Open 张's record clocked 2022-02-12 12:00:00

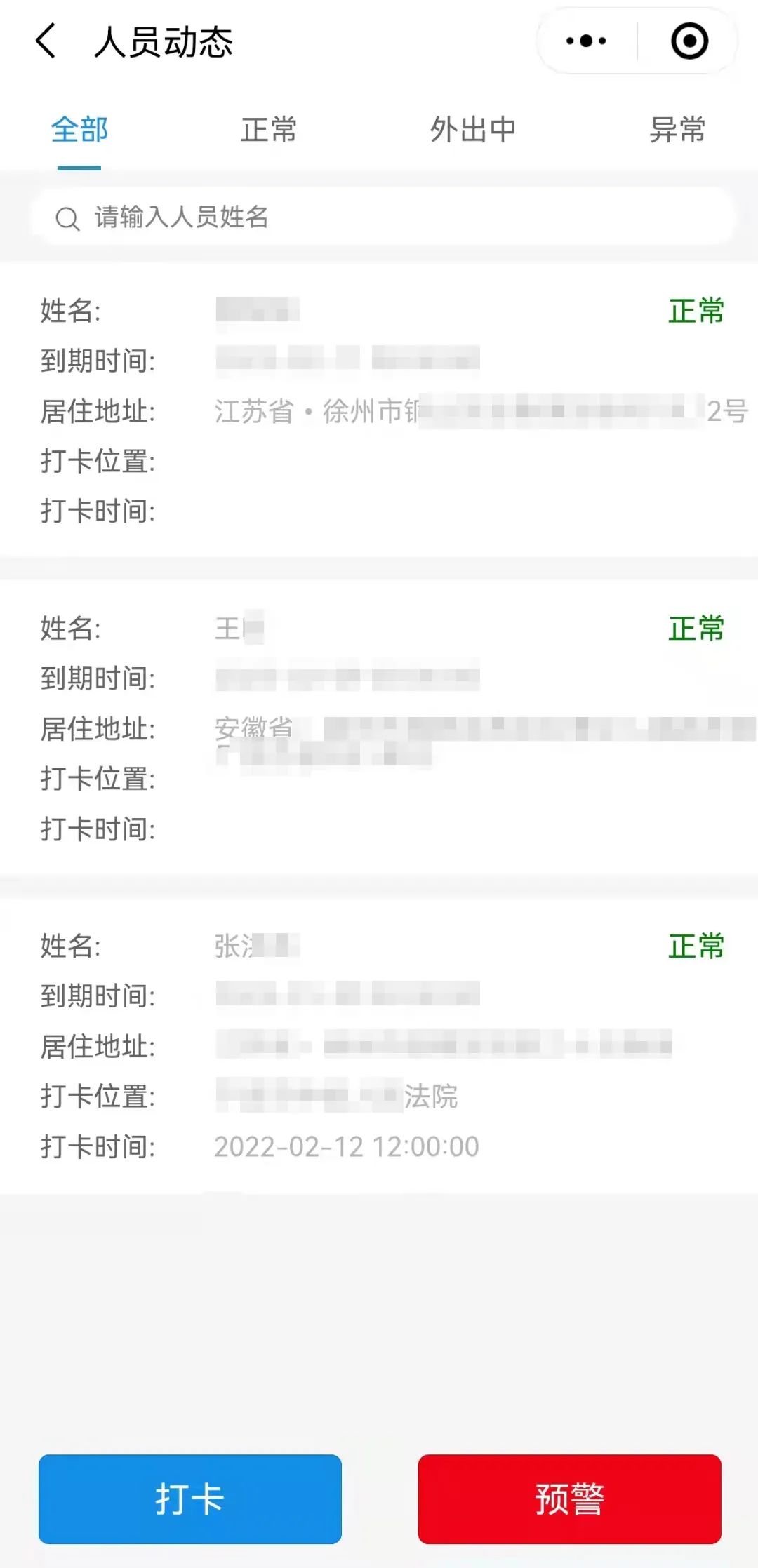379,1045
